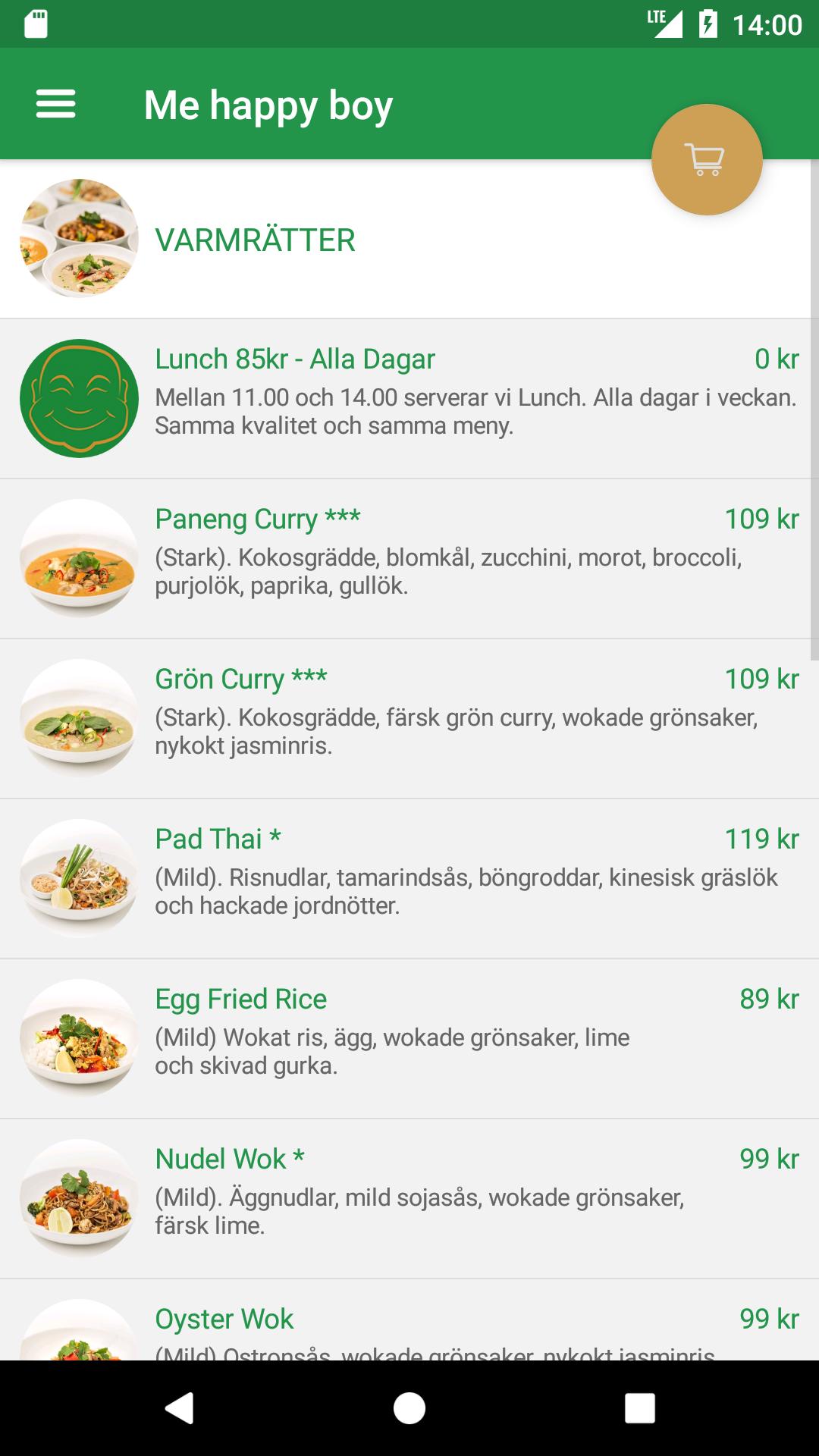The image size is (819, 1456).
Task: Go to the home screen
Action: (x=409, y=1408)
